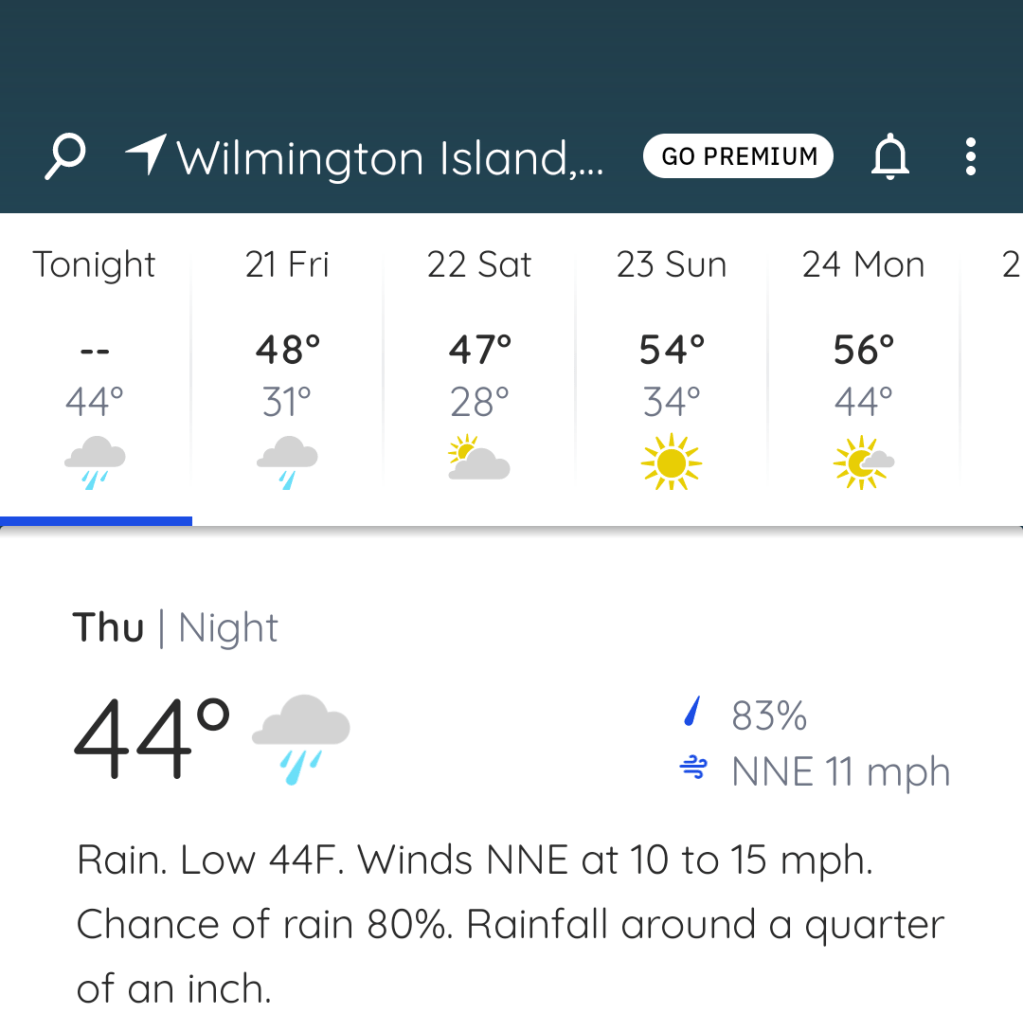Open the three-dot overflow menu
This screenshot has width=1023, height=1014.
970,157
